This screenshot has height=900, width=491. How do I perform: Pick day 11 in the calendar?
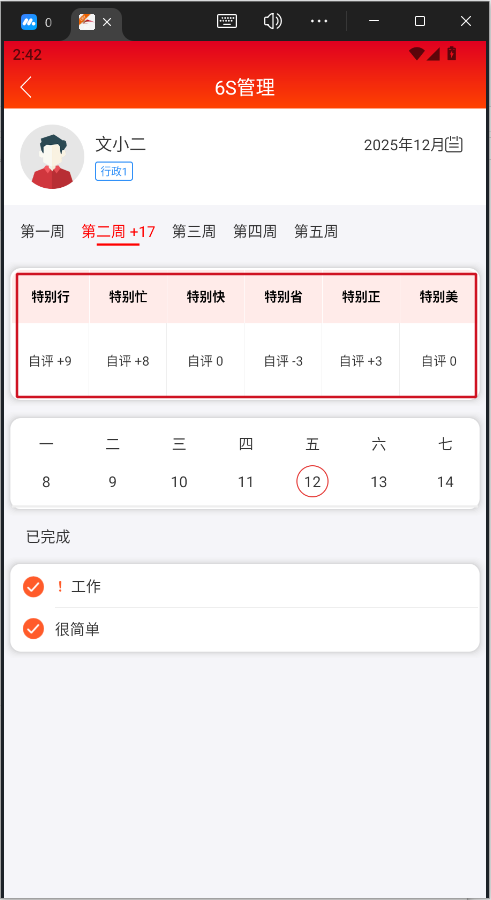[x=246, y=482]
